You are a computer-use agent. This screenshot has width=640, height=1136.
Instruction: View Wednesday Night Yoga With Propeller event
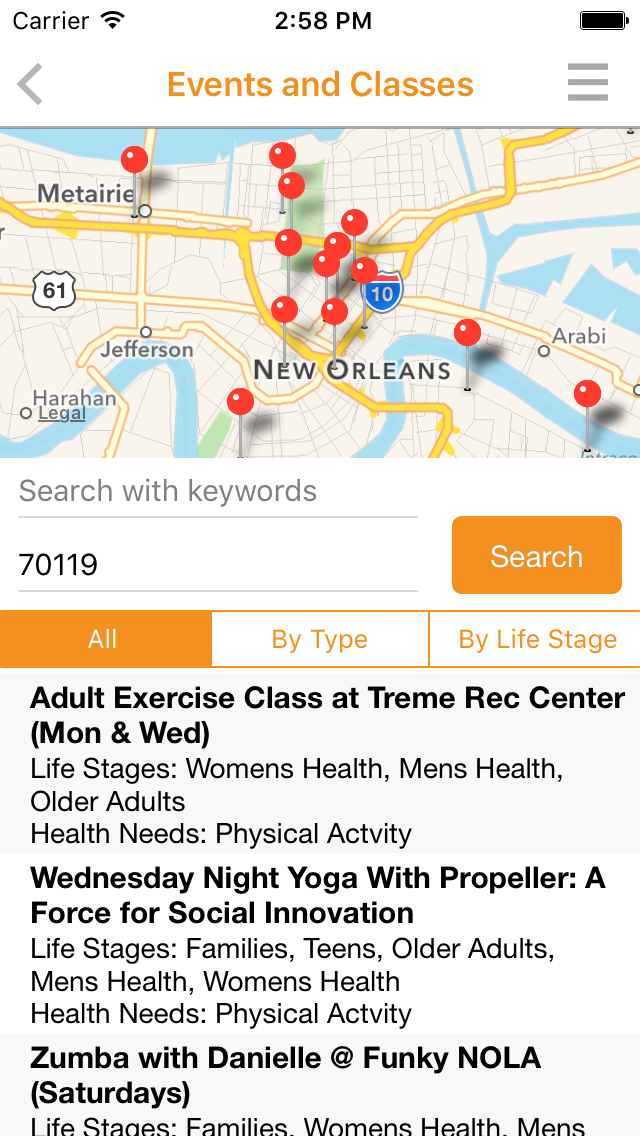pyautogui.click(x=320, y=944)
